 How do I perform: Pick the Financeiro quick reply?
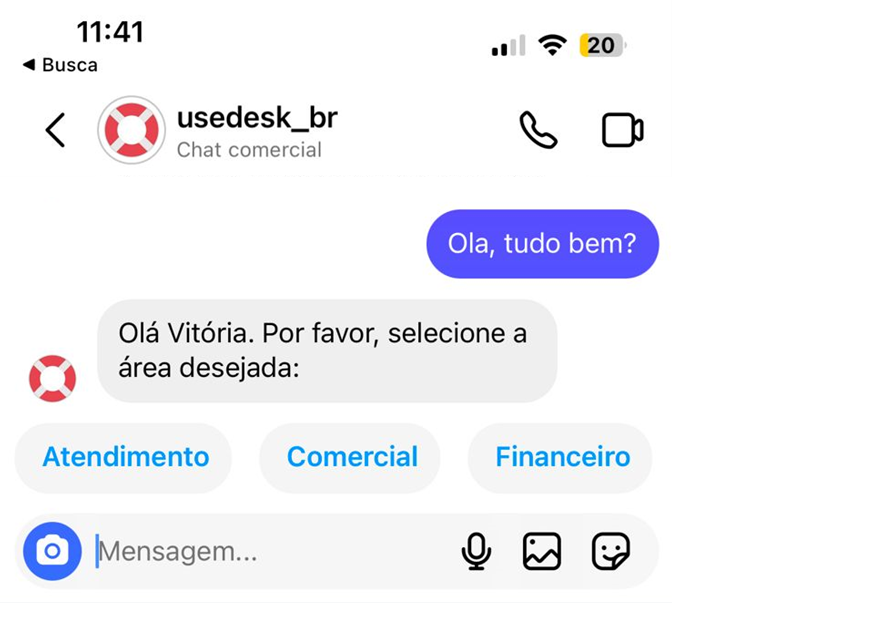click(562, 457)
